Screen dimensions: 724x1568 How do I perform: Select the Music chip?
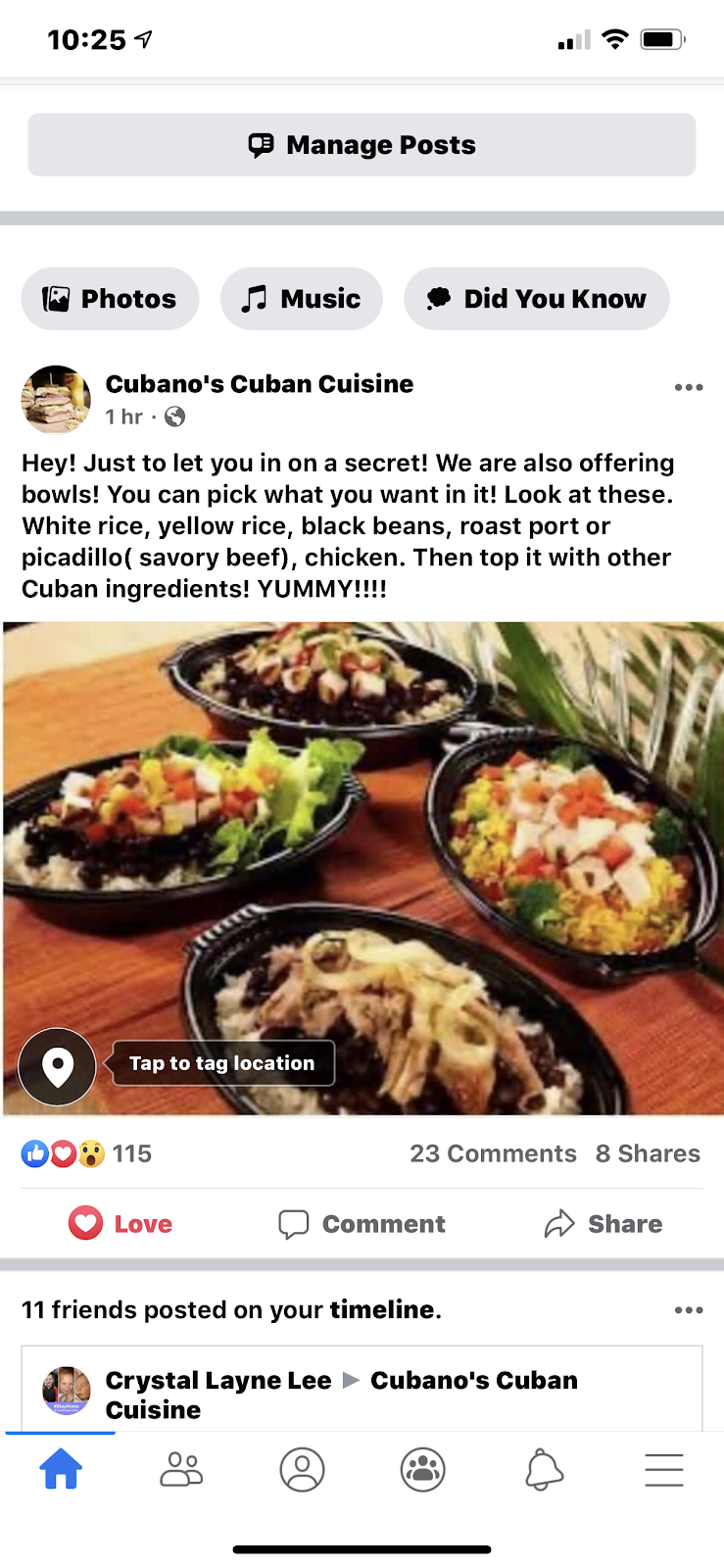coord(301,299)
